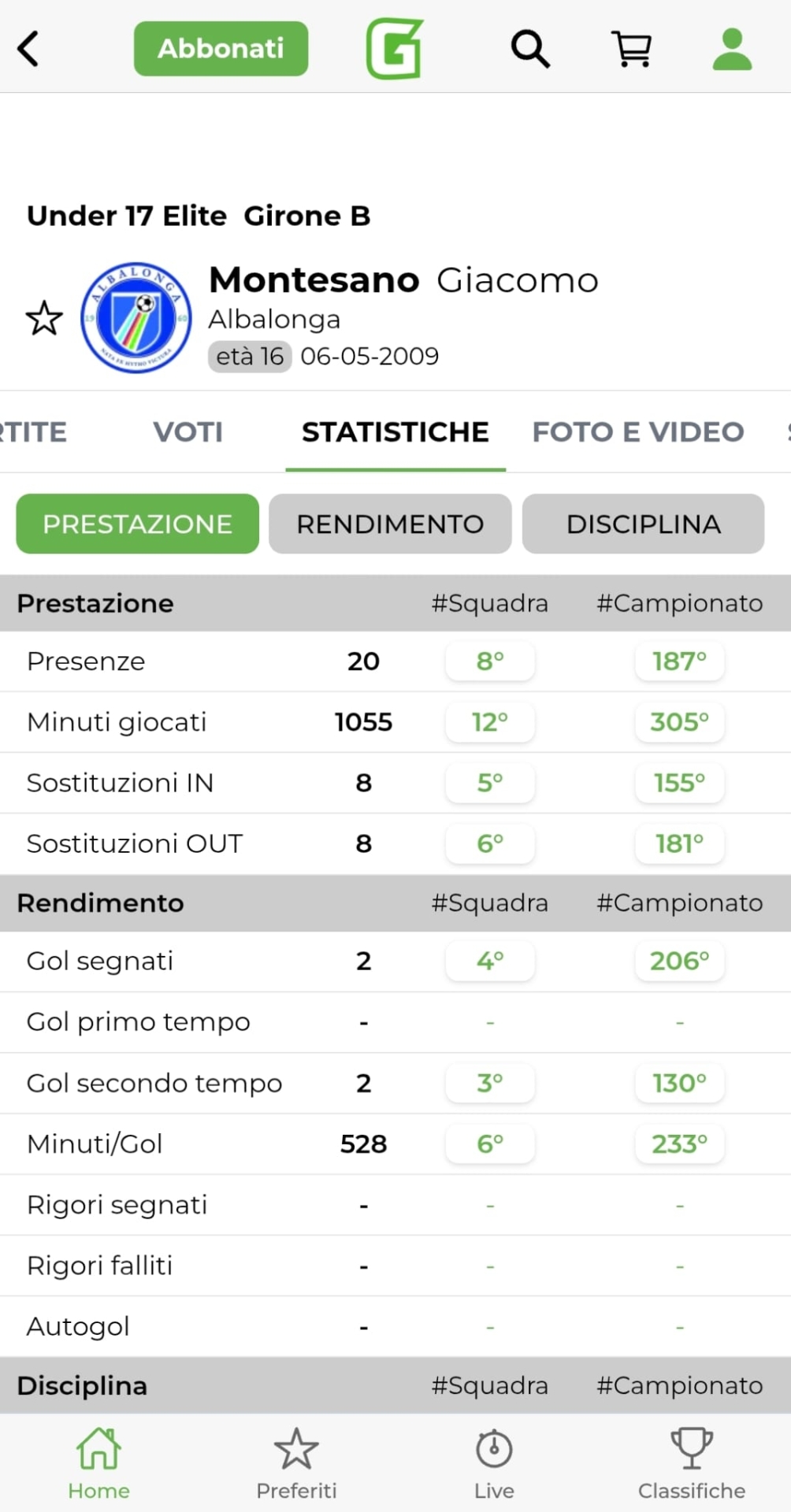This screenshot has width=791, height=1512.
Task: Select the PRESTAZIONE chip
Action: point(137,524)
